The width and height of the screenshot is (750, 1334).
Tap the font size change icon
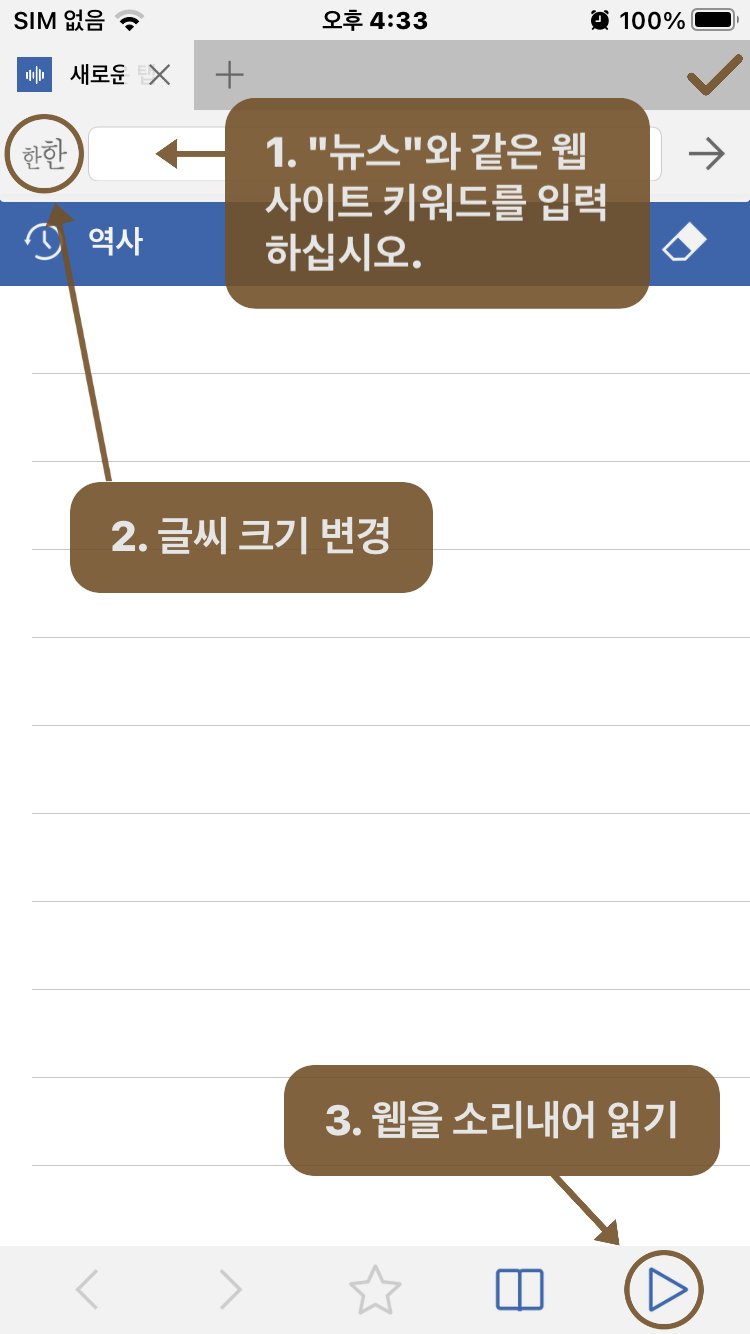44,155
